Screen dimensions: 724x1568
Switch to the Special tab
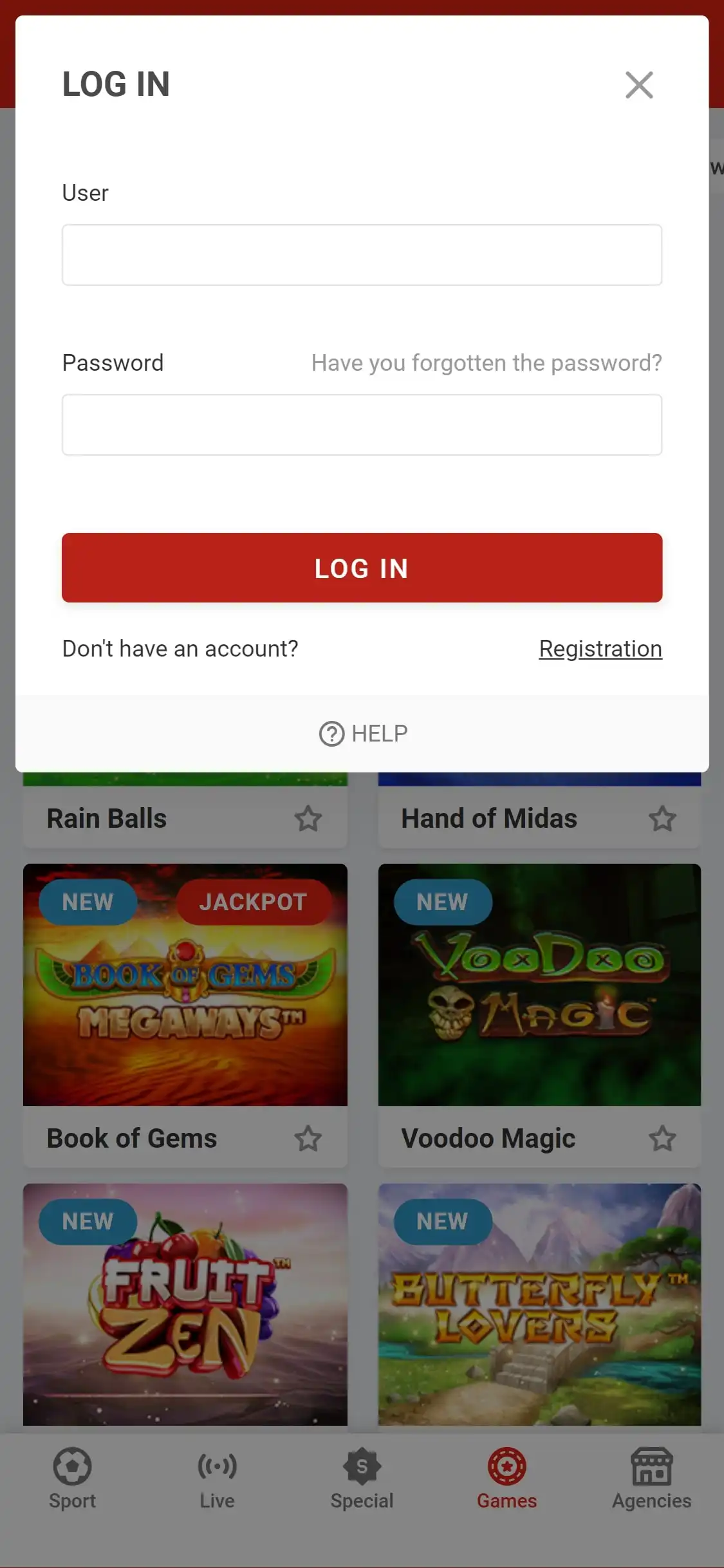362,1478
